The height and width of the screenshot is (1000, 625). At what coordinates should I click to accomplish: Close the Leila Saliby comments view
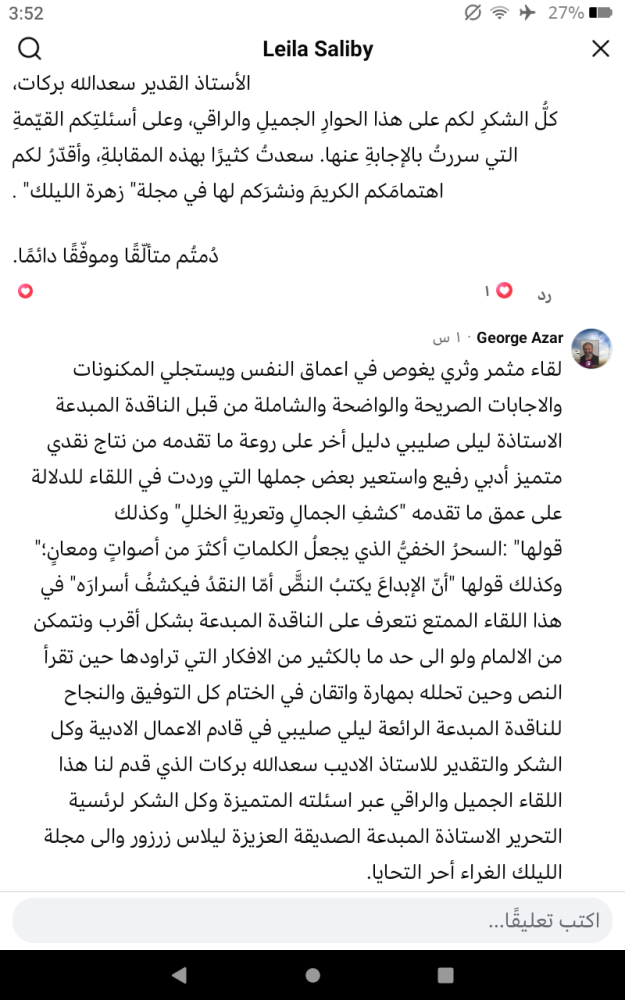pyautogui.click(x=600, y=48)
